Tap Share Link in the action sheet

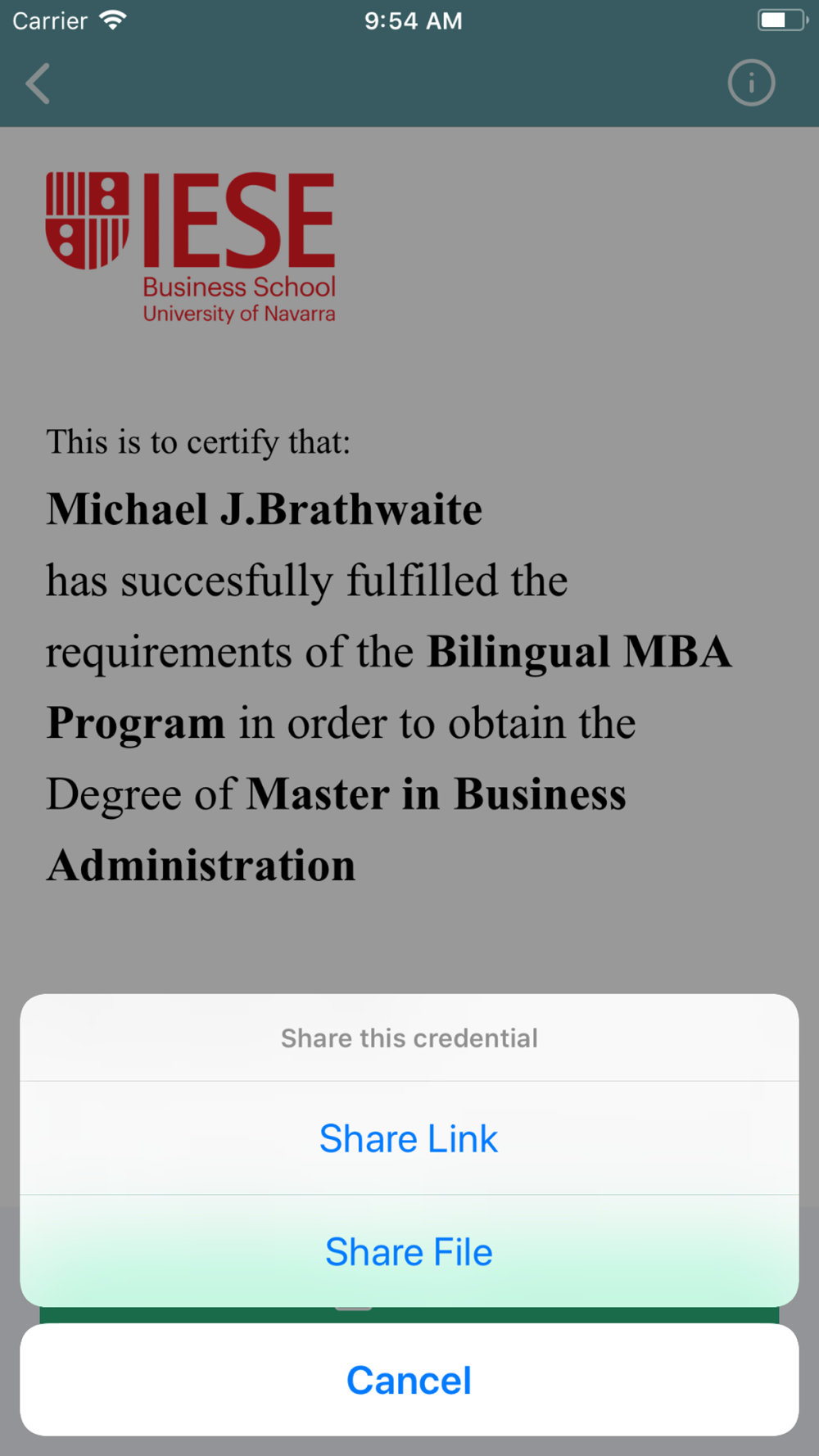[409, 1138]
